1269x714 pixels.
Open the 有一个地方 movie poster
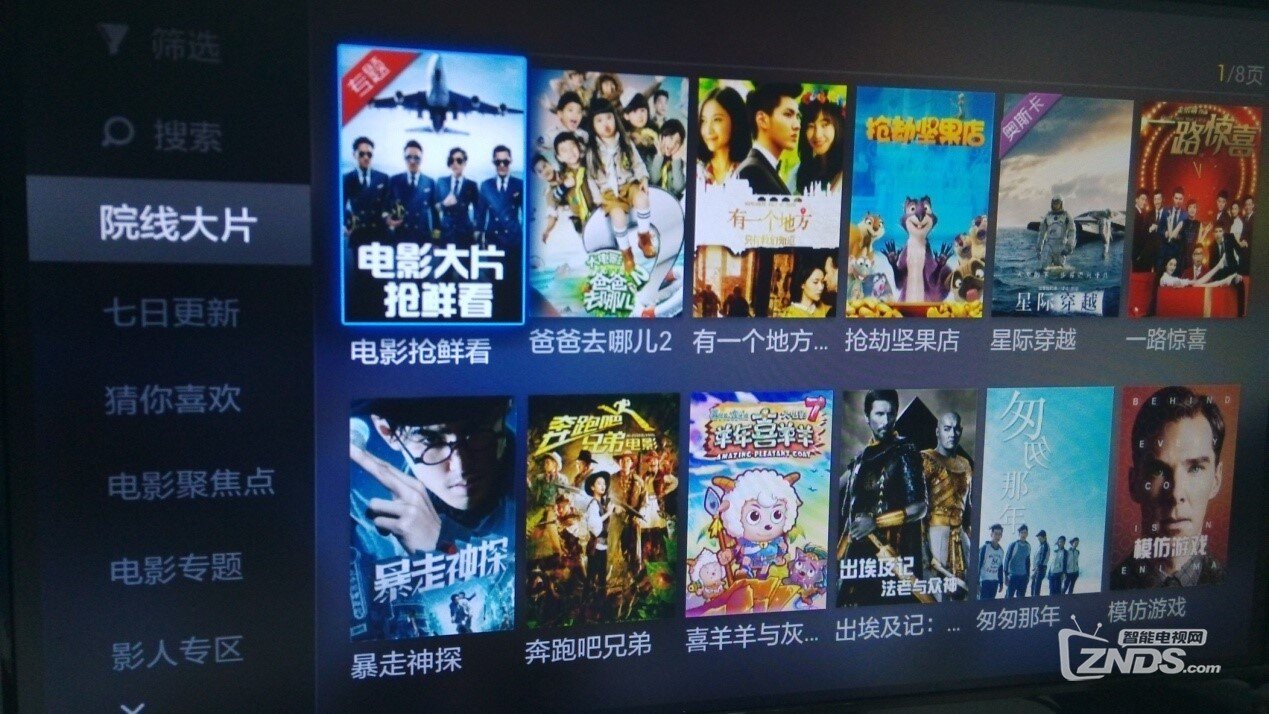[769, 198]
